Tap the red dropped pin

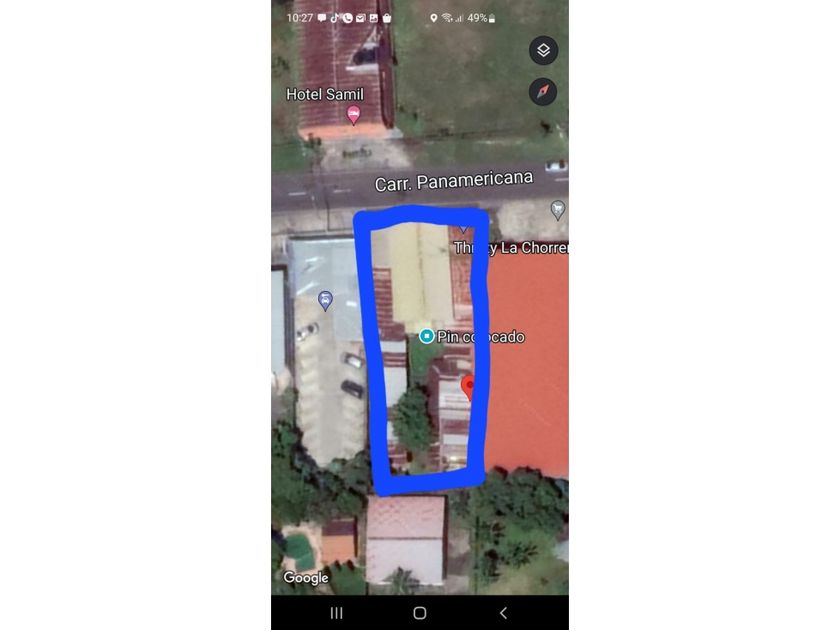[468, 387]
